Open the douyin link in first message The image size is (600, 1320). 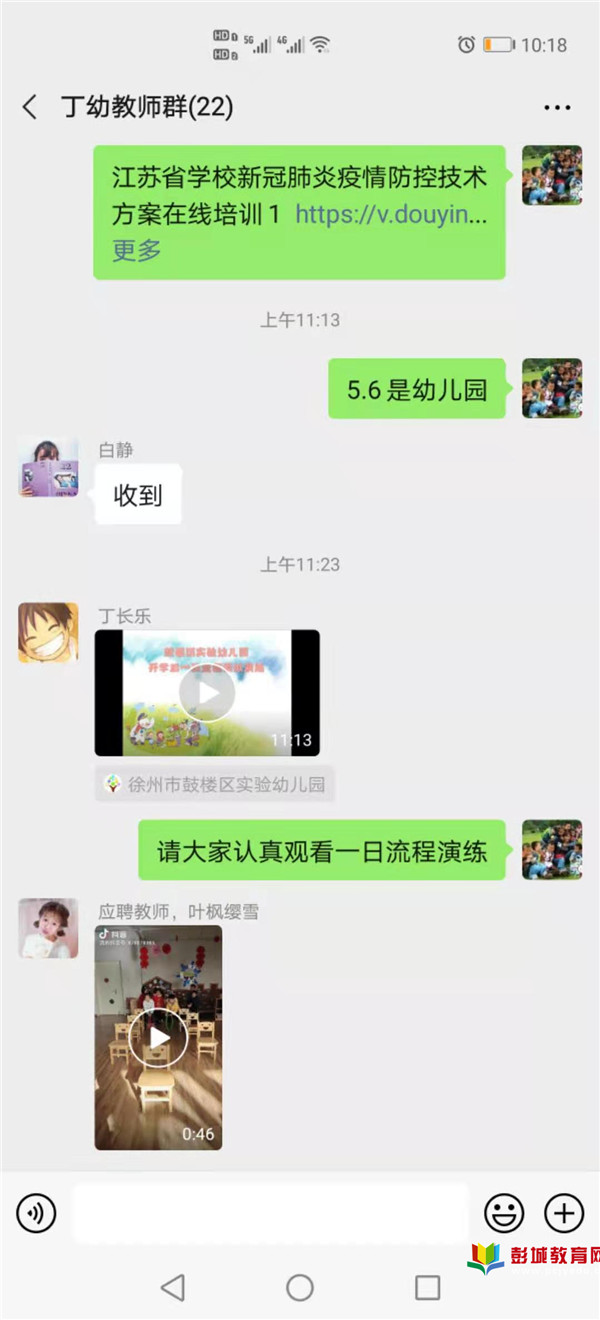coord(391,214)
